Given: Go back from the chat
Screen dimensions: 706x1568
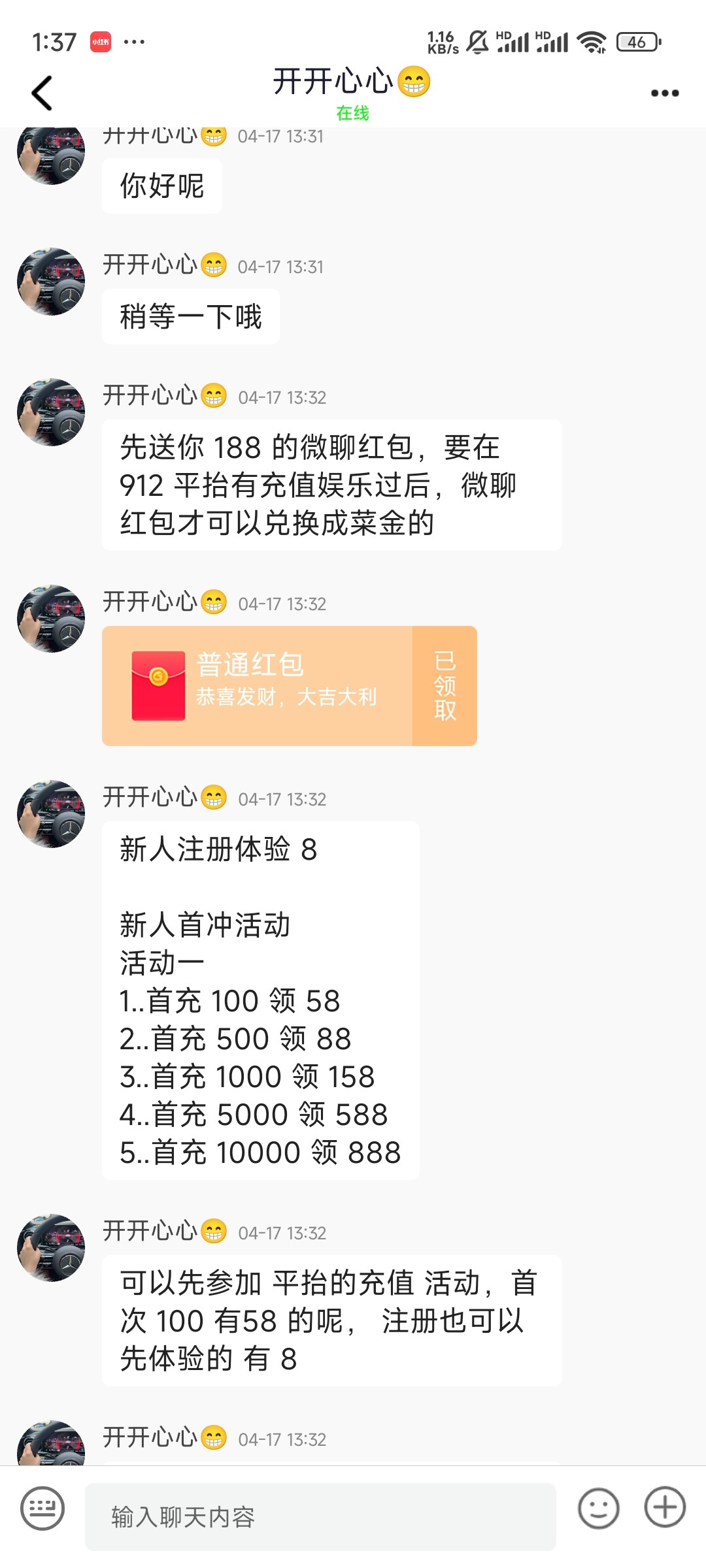Looking at the screenshot, I should (x=42, y=93).
